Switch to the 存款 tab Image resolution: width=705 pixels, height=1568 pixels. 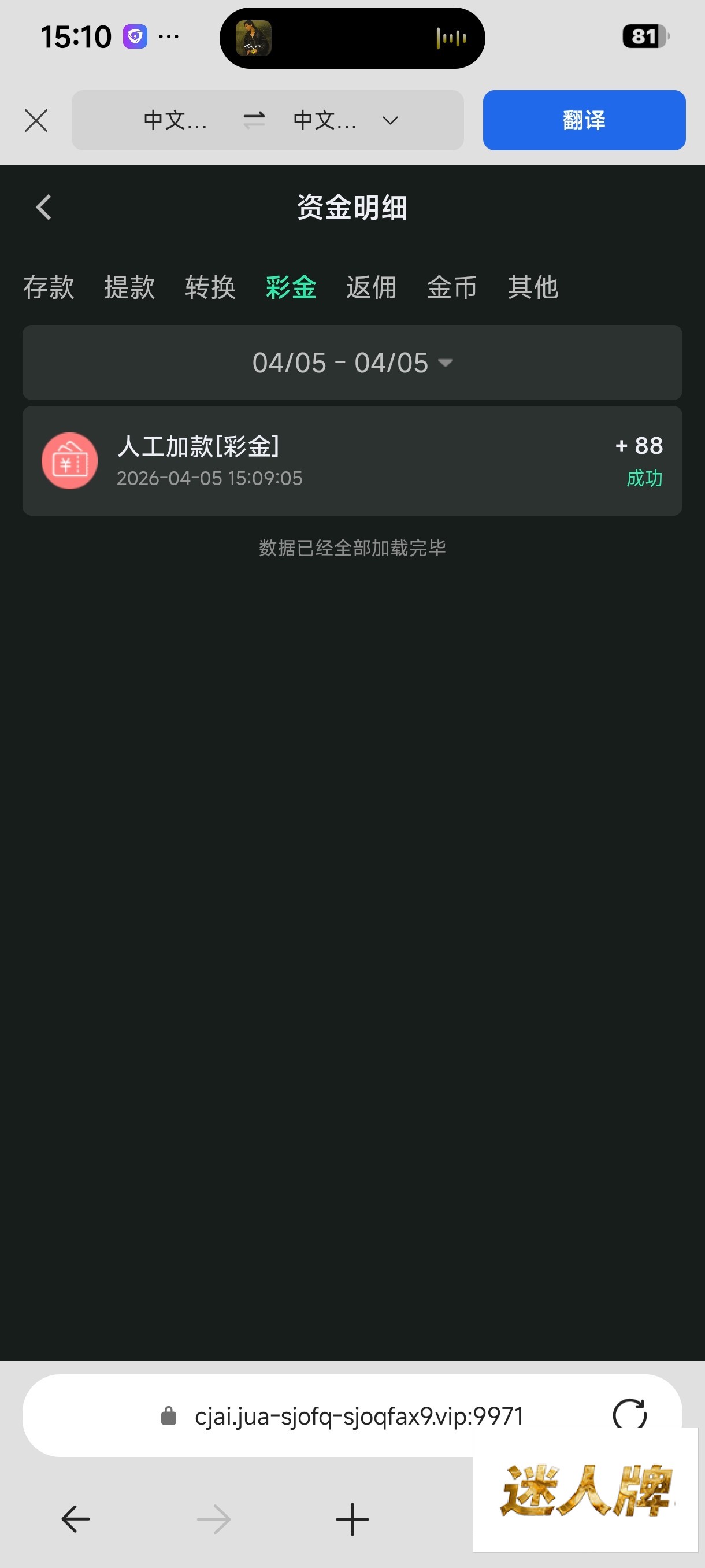49,287
